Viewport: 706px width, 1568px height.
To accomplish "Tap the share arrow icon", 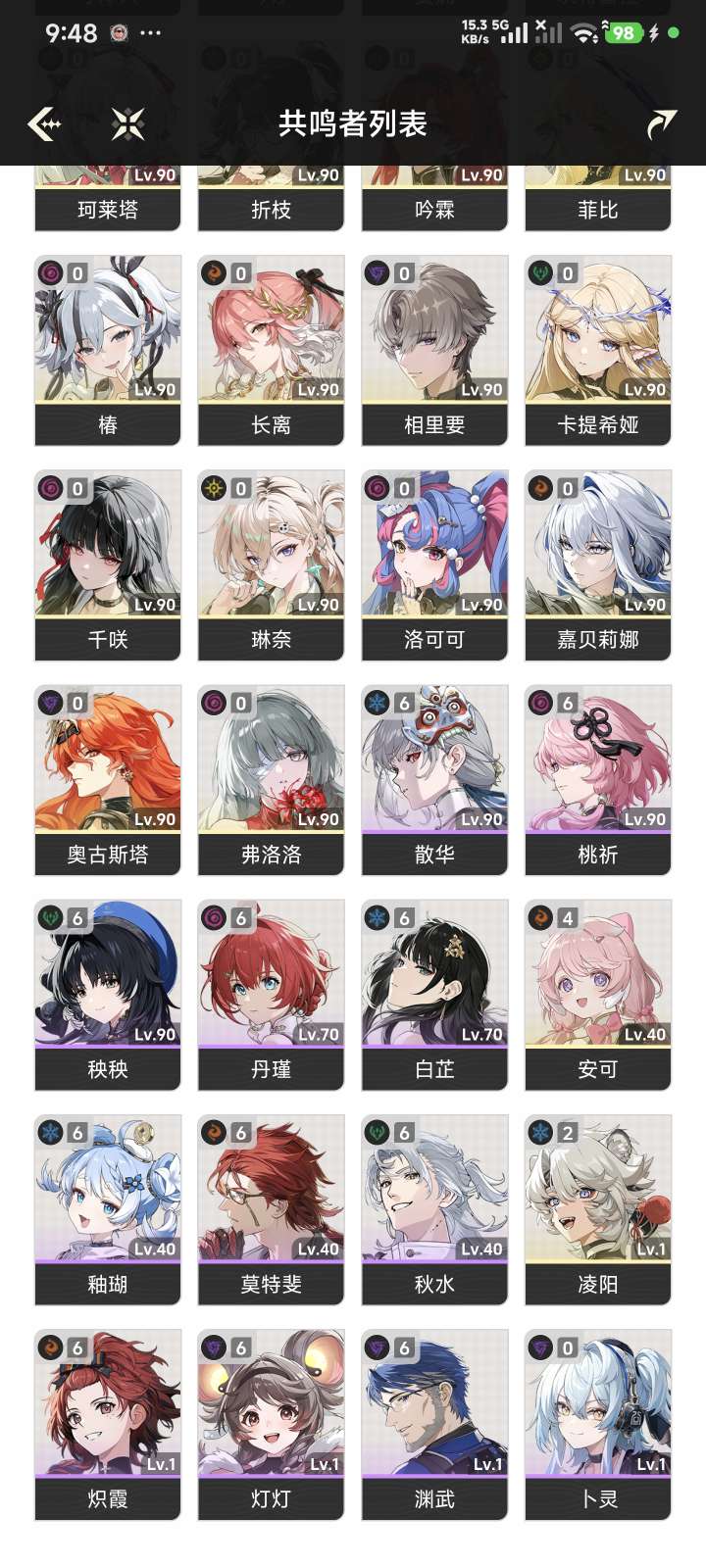I will [x=662, y=123].
